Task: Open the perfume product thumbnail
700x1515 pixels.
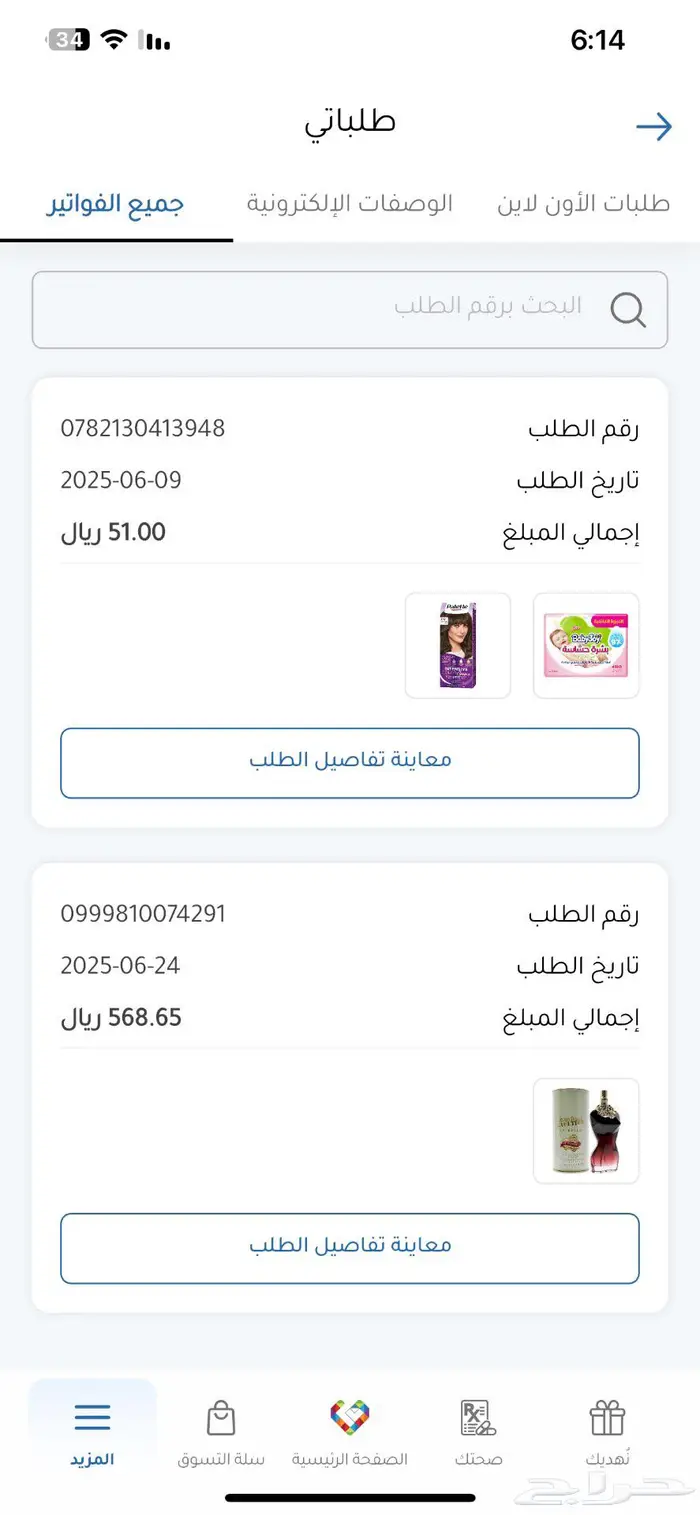Action: pos(586,1131)
